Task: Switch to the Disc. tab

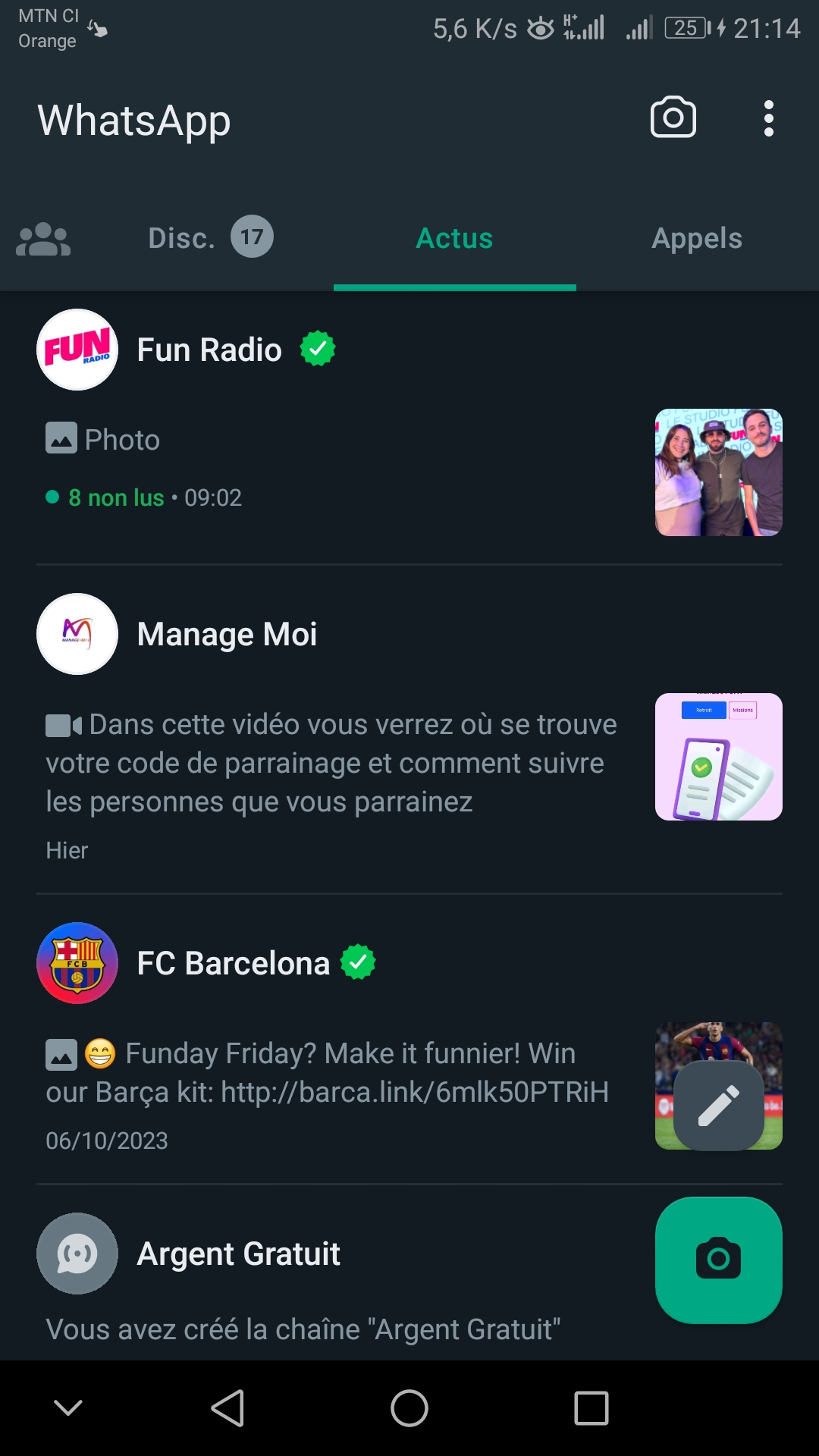Action: click(209, 238)
